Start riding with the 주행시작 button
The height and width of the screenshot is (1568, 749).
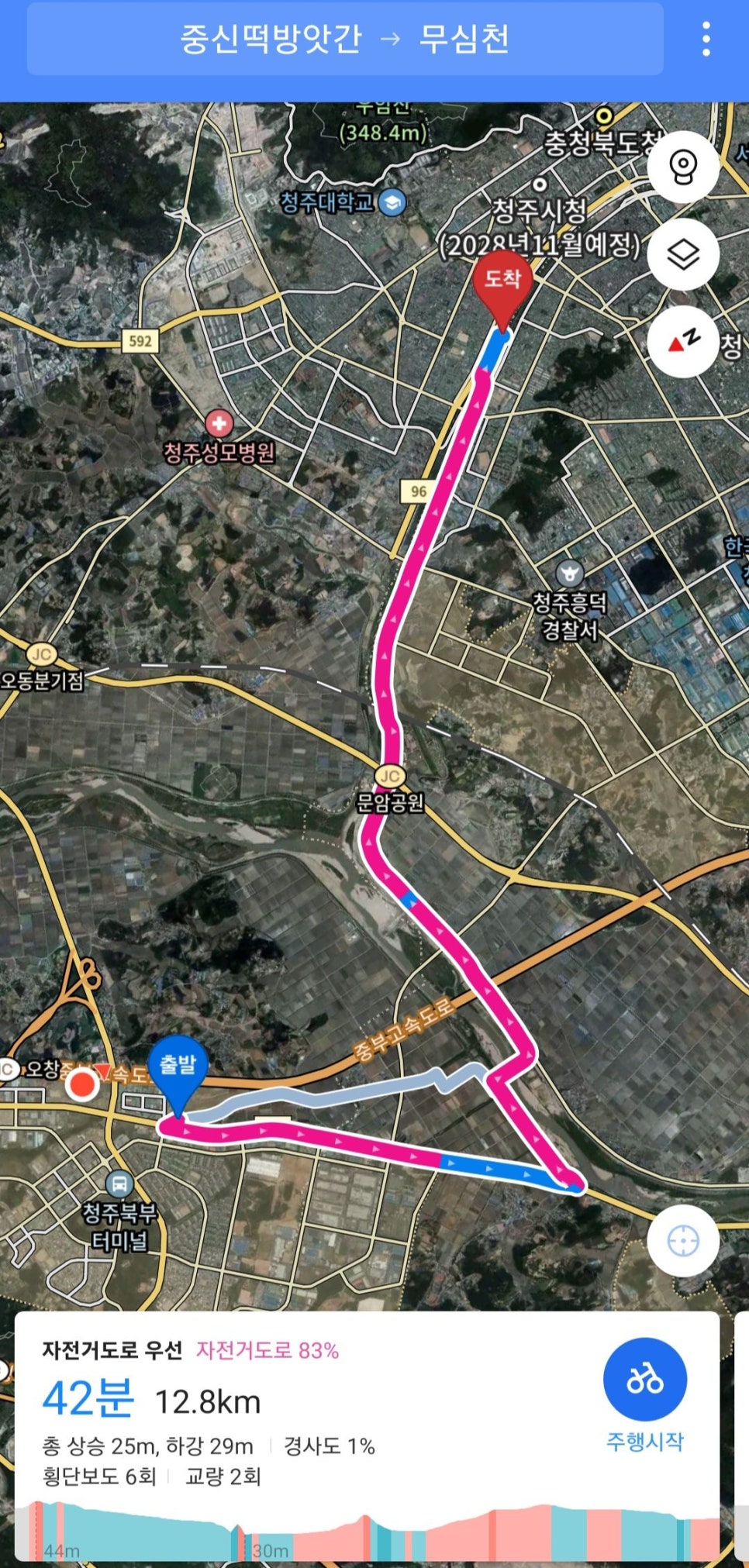pyautogui.click(x=644, y=1380)
